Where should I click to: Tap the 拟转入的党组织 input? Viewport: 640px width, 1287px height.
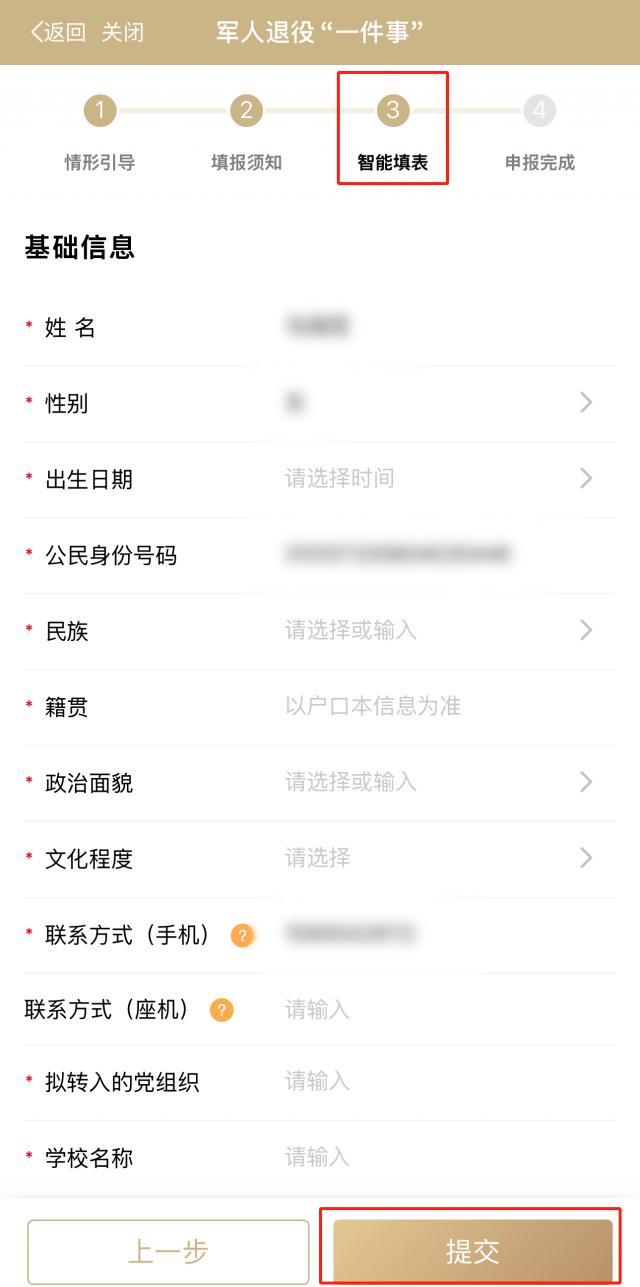(x=440, y=1081)
